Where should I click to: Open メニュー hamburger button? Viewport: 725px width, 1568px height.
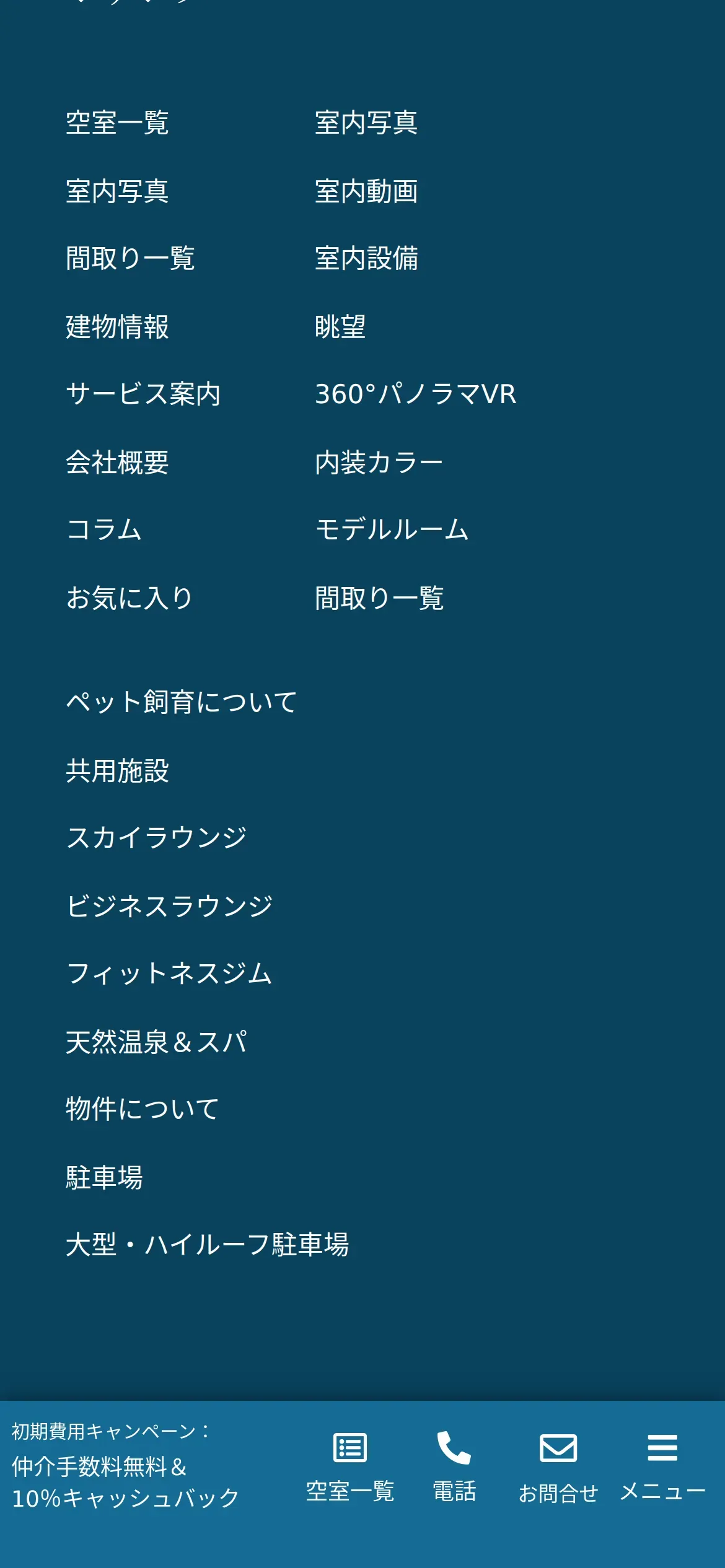(662, 1466)
